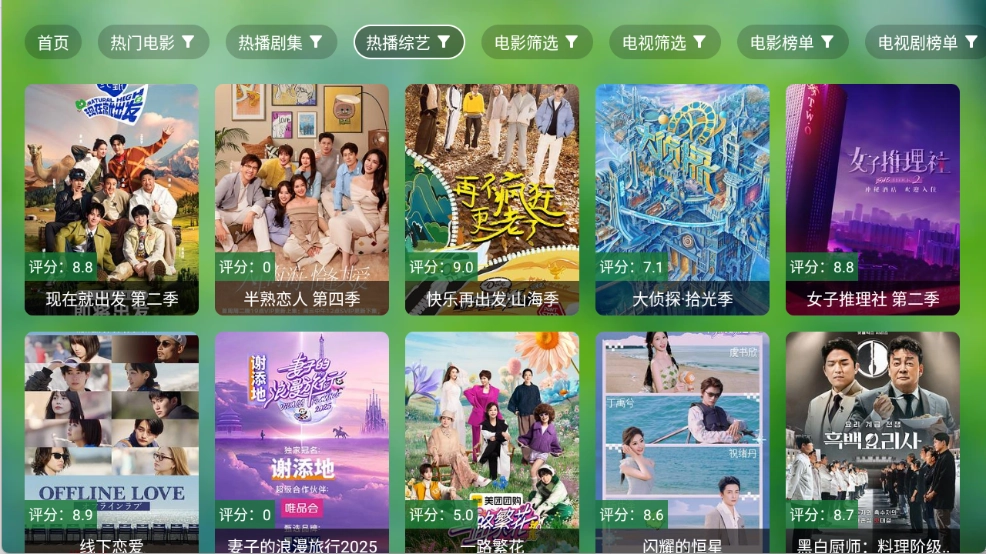Select the 热门电影 filter chip
Screen dimensions: 986x554
point(153,43)
